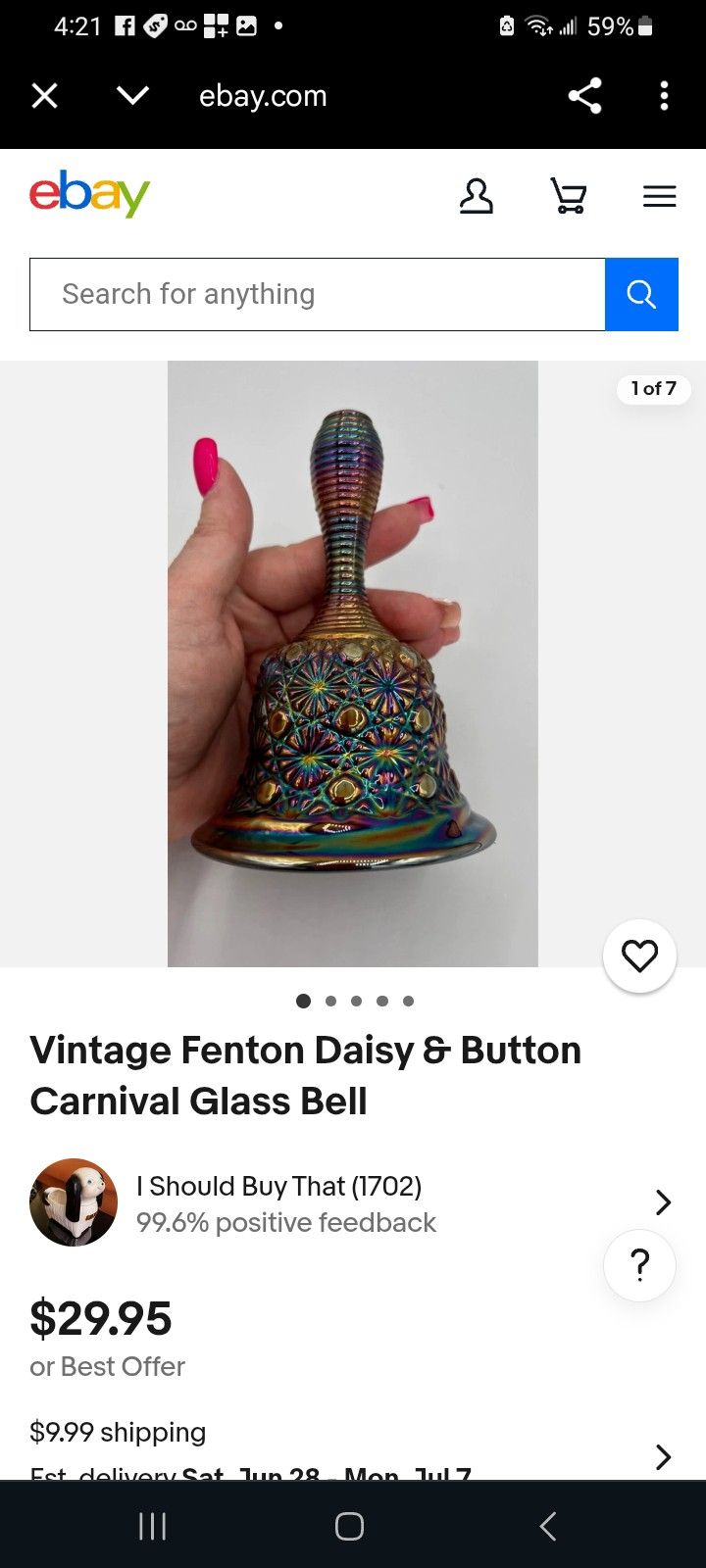Close the in-app browser tab
This screenshot has height=1568, width=706.
[x=45, y=96]
